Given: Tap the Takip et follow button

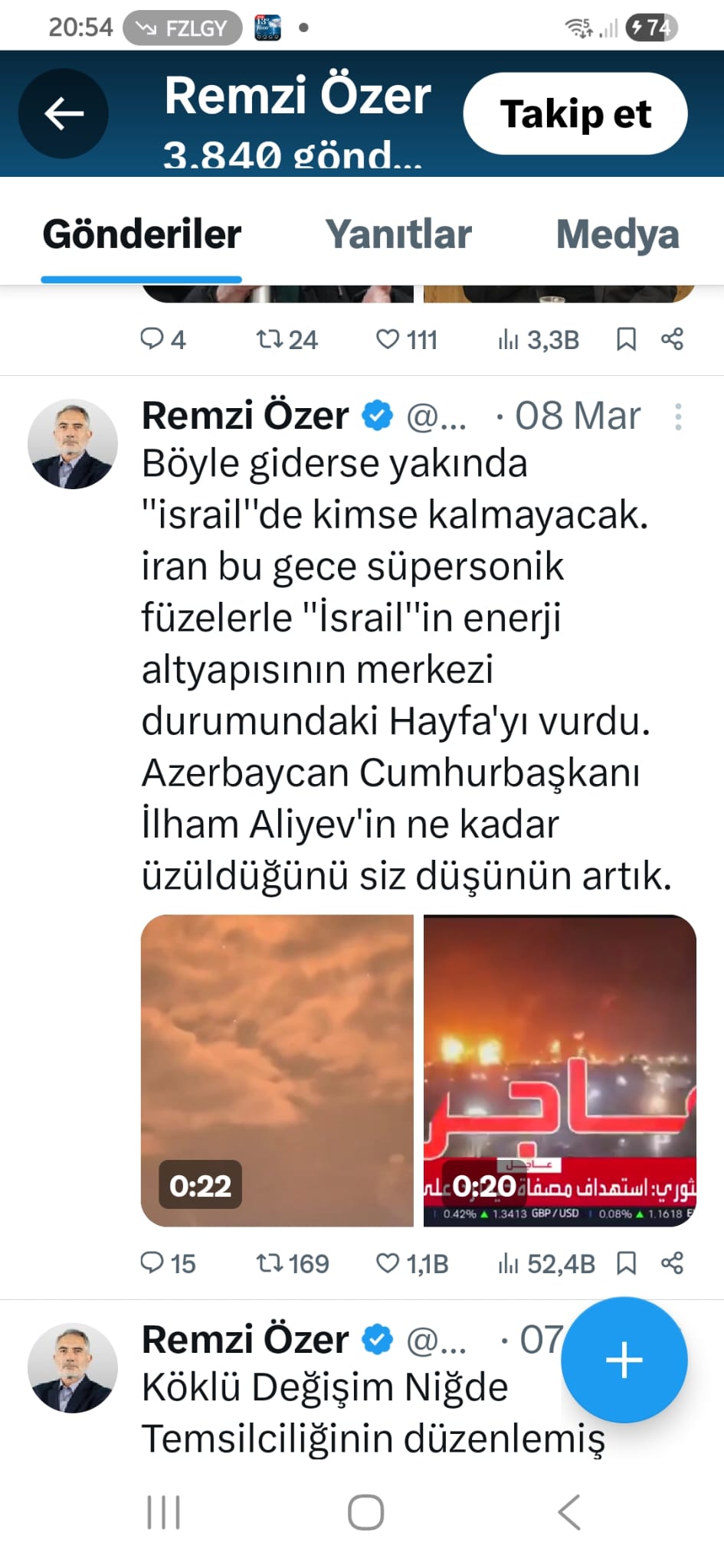Looking at the screenshot, I should pyautogui.click(x=575, y=114).
